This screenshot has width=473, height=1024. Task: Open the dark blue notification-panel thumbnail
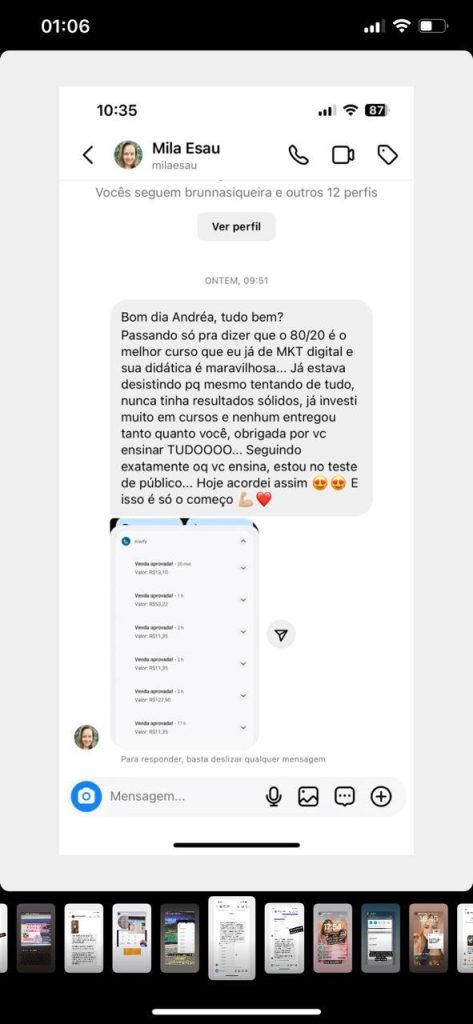(381, 938)
